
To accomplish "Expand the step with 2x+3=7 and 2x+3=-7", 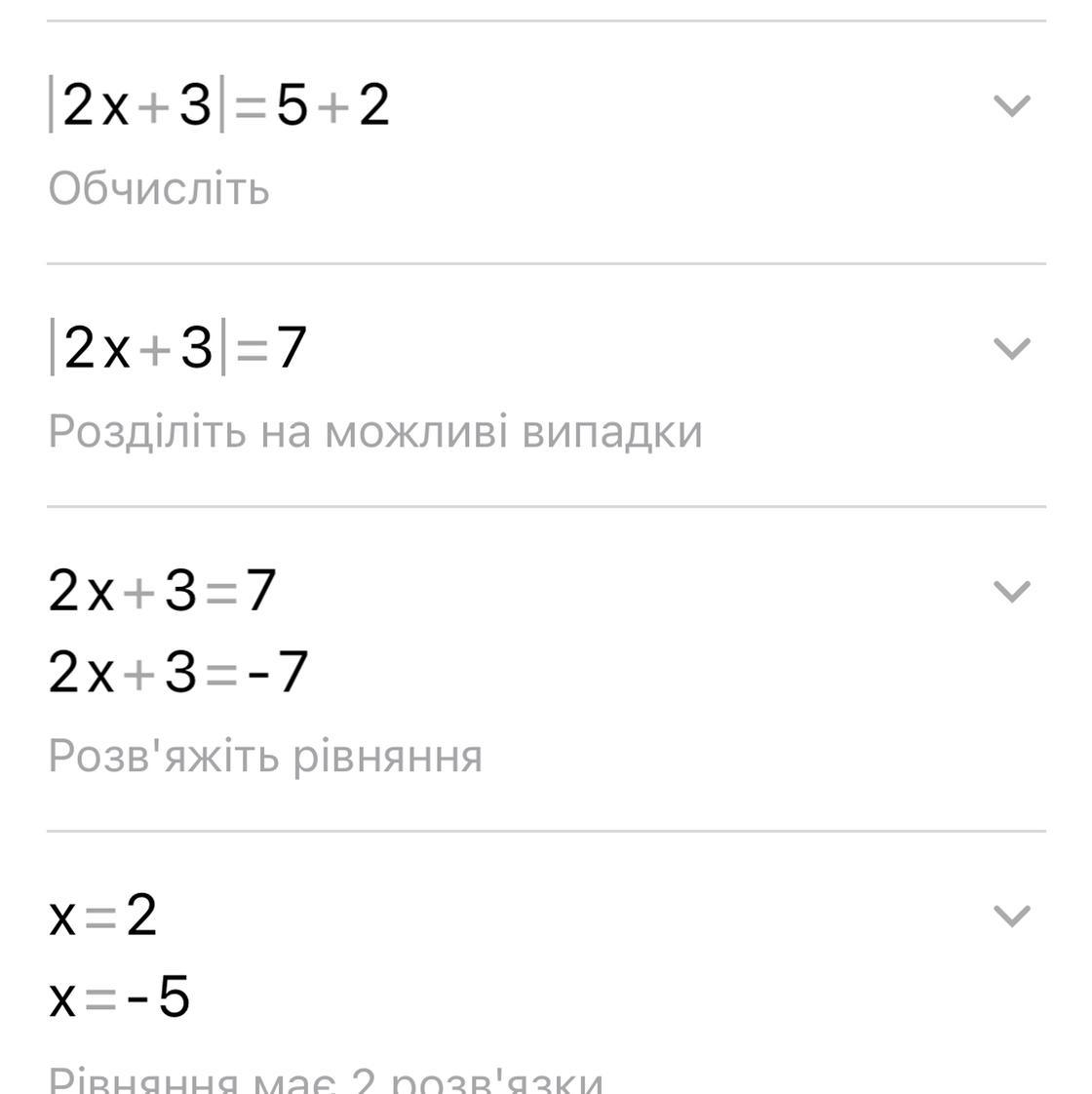I will click(1011, 591).
